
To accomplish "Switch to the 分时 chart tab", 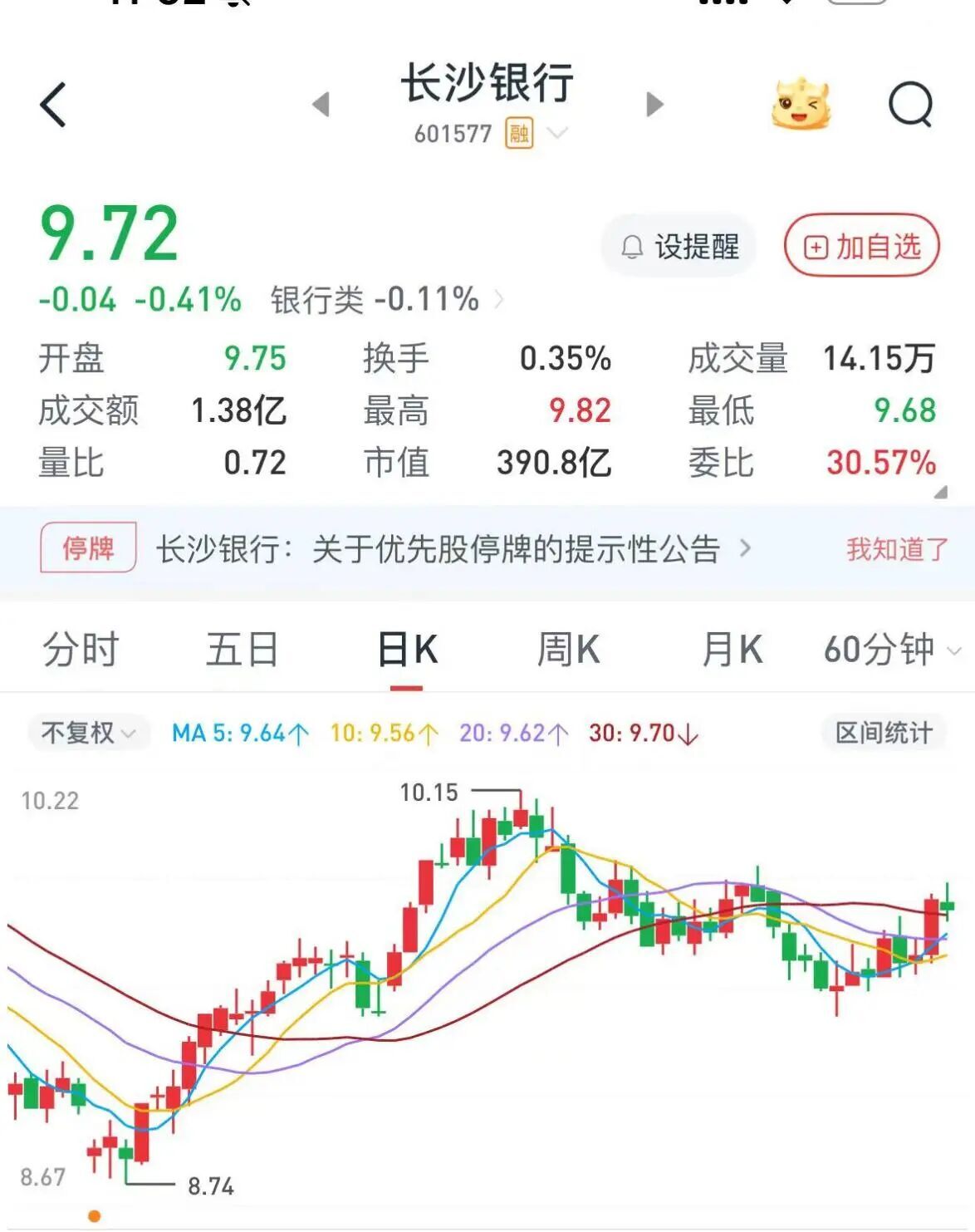I will [x=81, y=650].
